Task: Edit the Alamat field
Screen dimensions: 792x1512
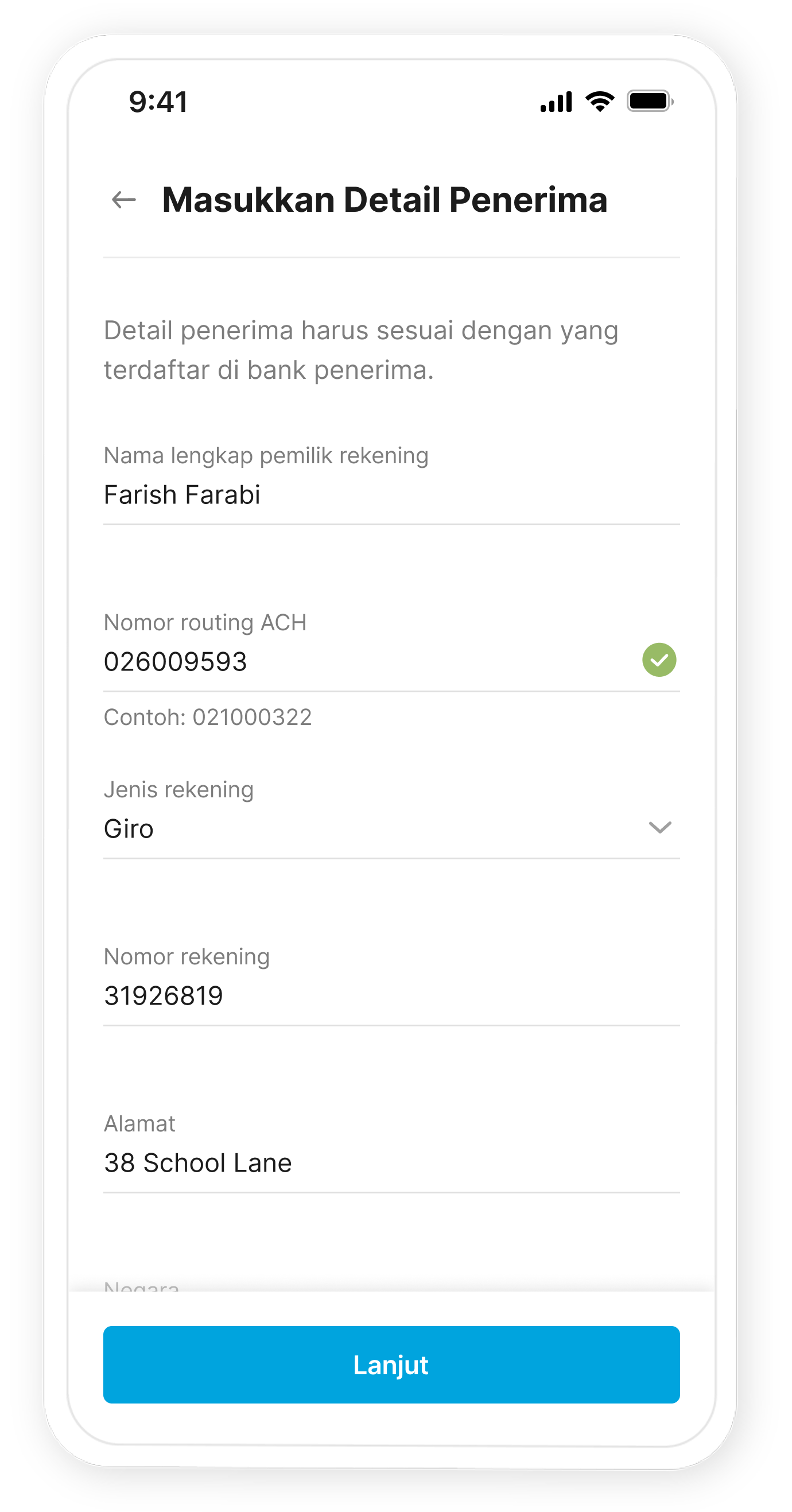Action: tap(391, 1163)
